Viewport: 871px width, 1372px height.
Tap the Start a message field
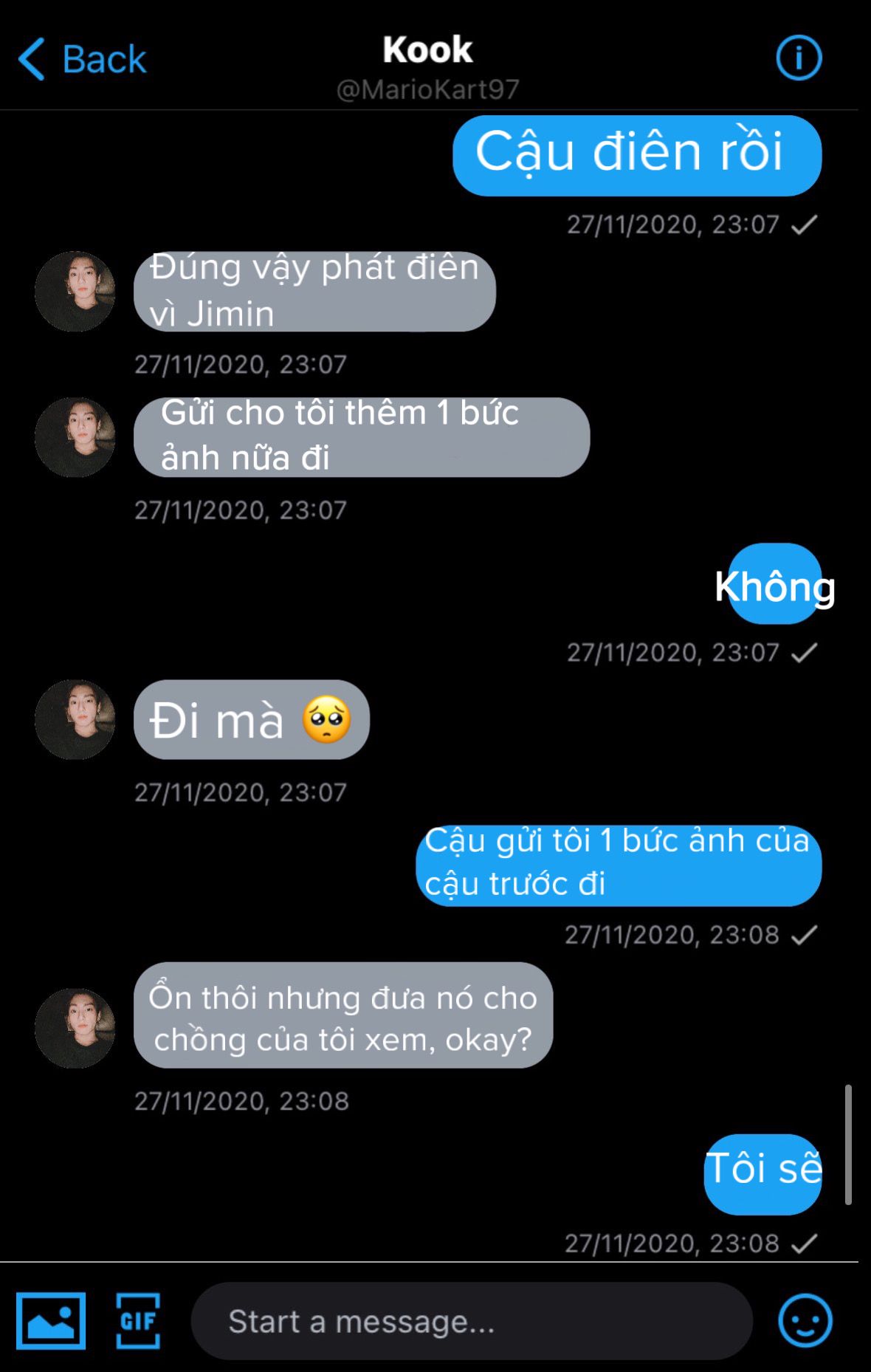(x=471, y=1321)
